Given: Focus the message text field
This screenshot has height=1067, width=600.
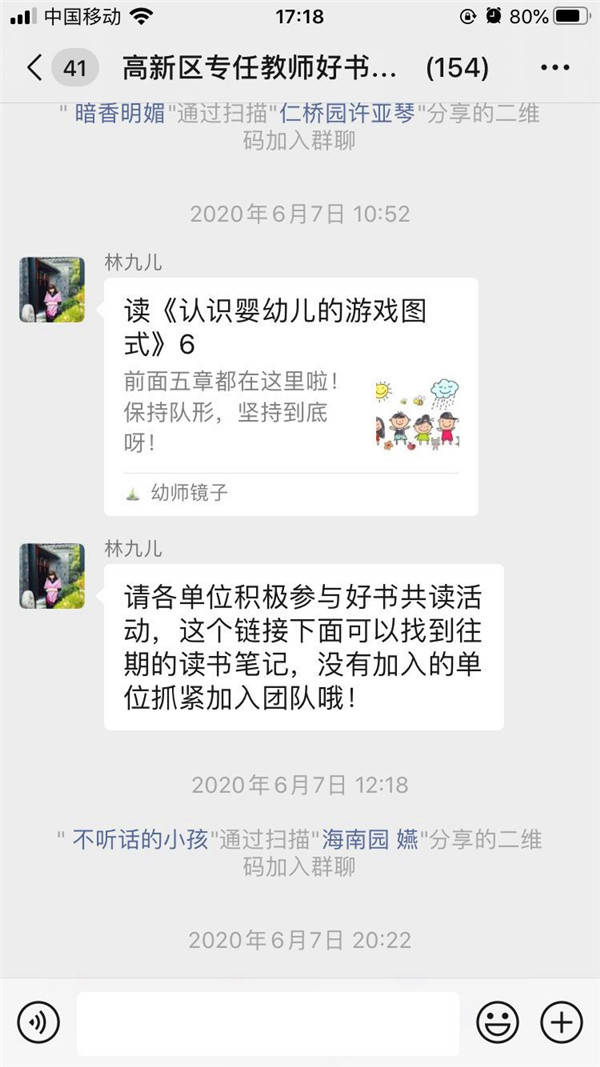Looking at the screenshot, I should (268, 1022).
